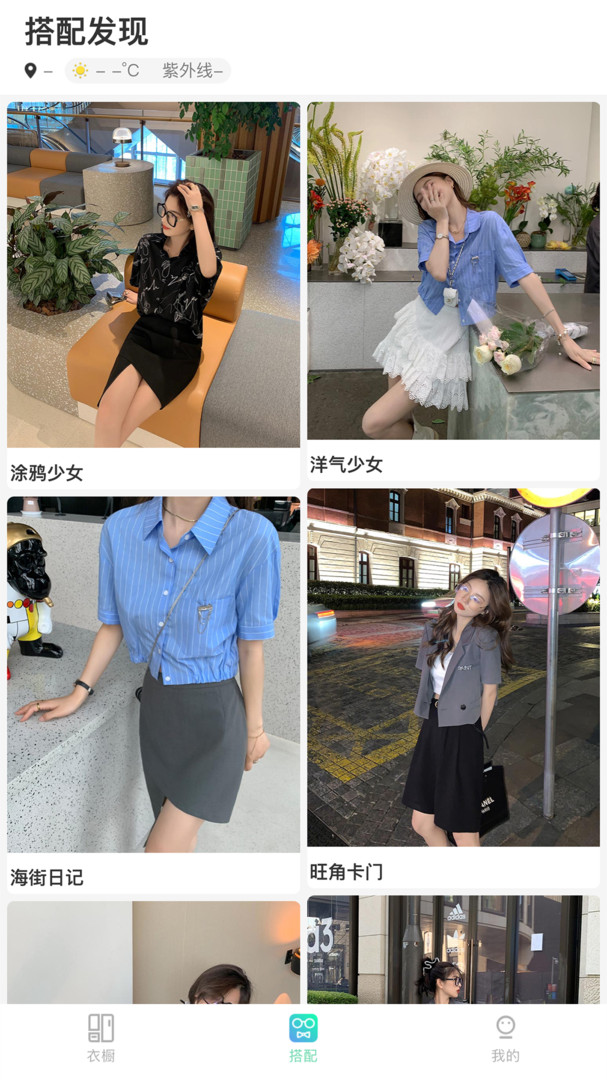
Task: Tap the weather and UV info chip
Action: [x=148, y=71]
